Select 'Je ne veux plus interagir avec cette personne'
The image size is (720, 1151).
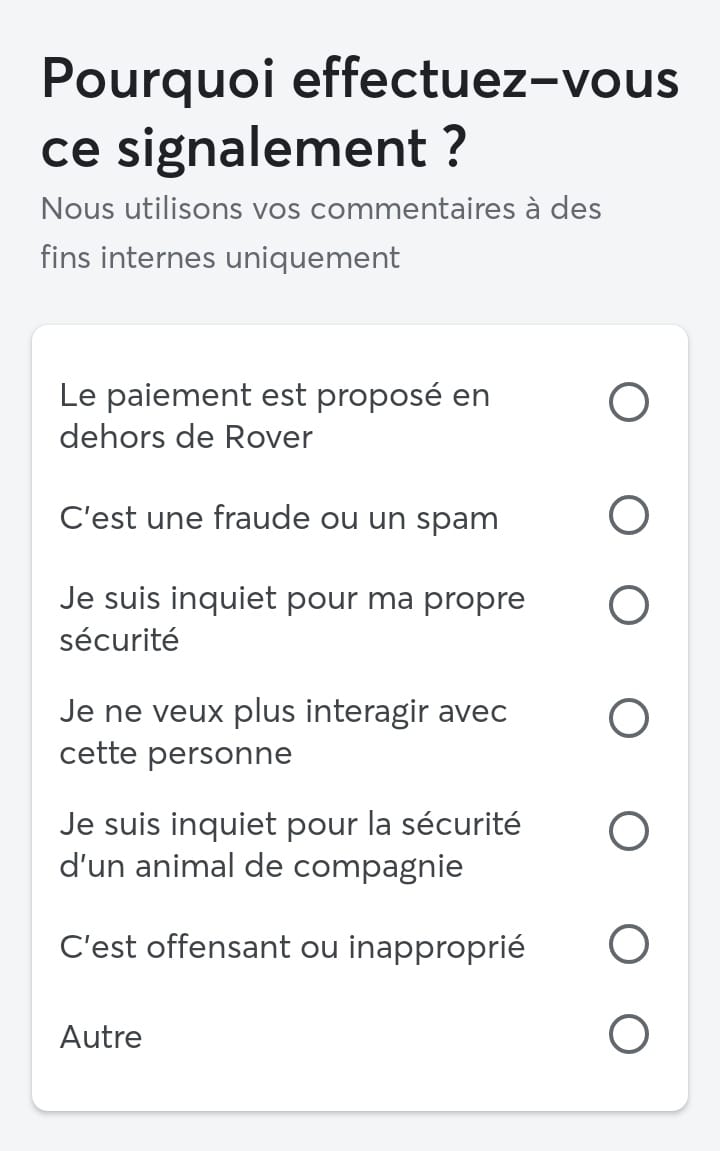click(628, 718)
